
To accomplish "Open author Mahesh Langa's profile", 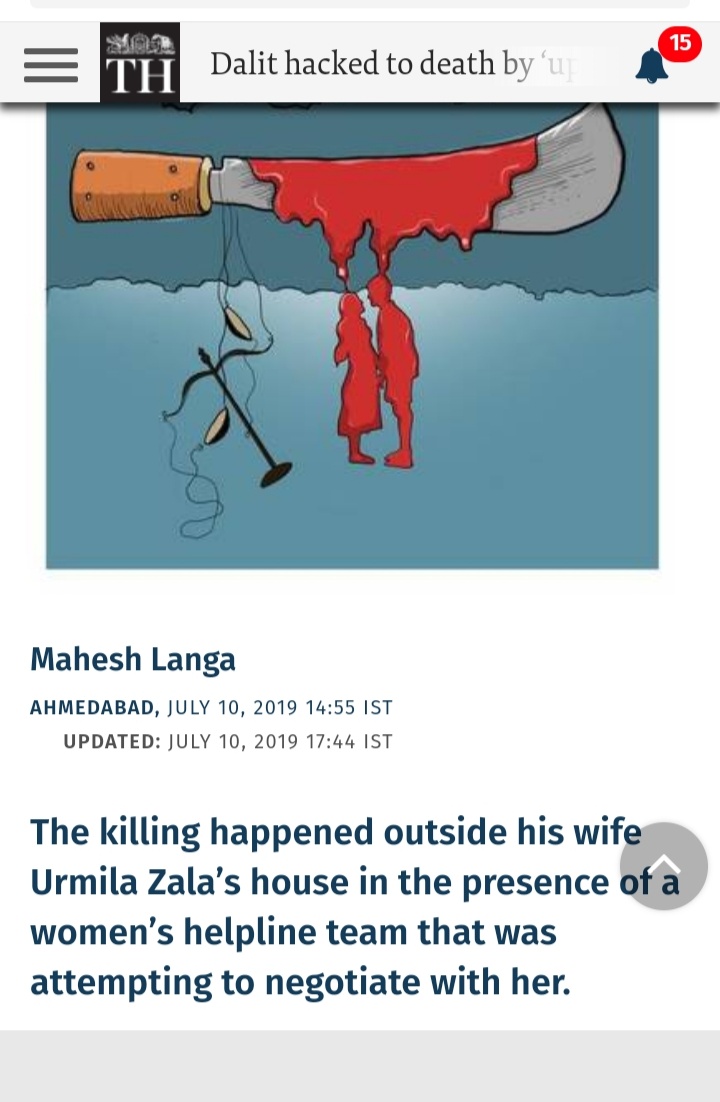I will [133, 659].
